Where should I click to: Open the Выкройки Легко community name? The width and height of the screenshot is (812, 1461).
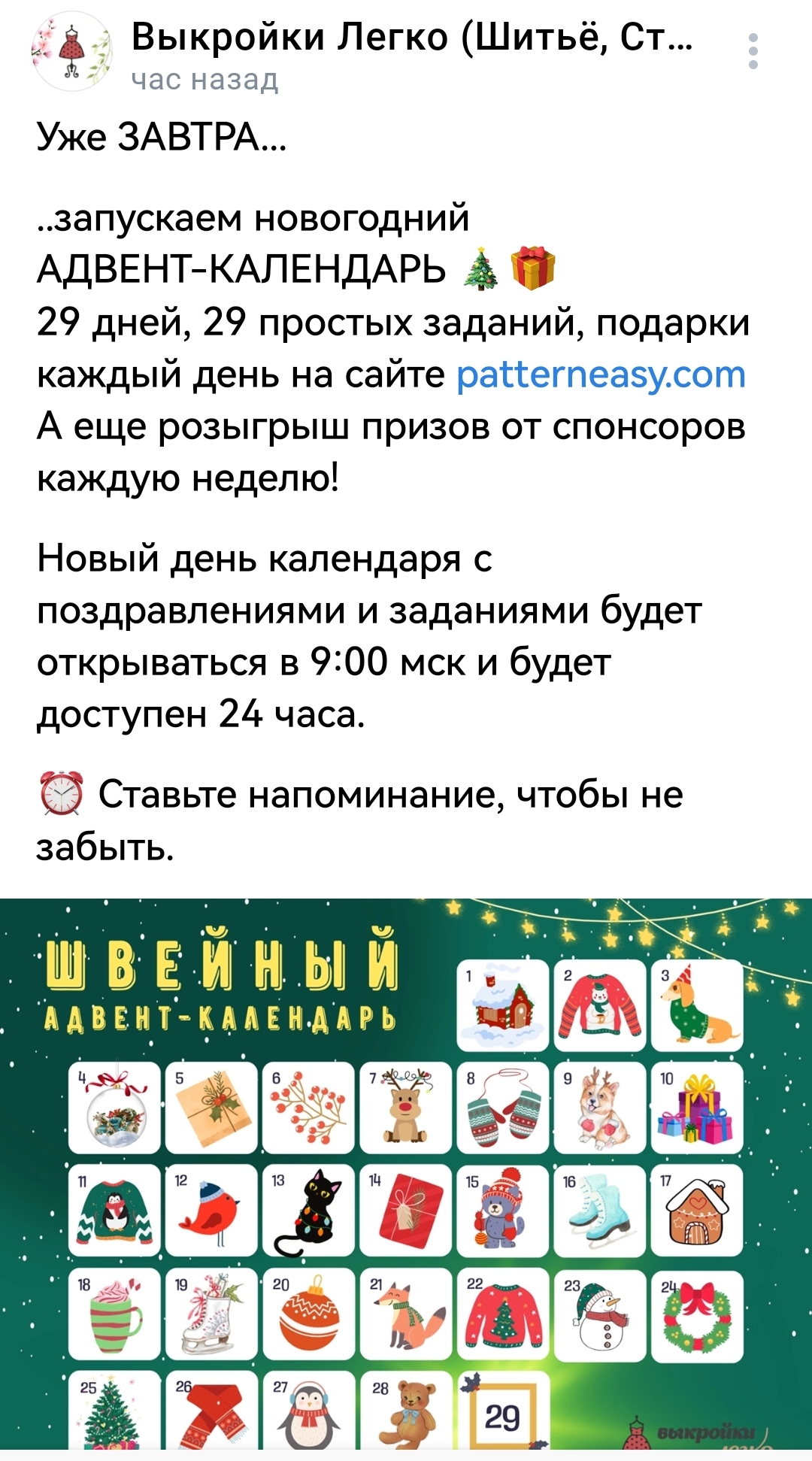[411, 37]
